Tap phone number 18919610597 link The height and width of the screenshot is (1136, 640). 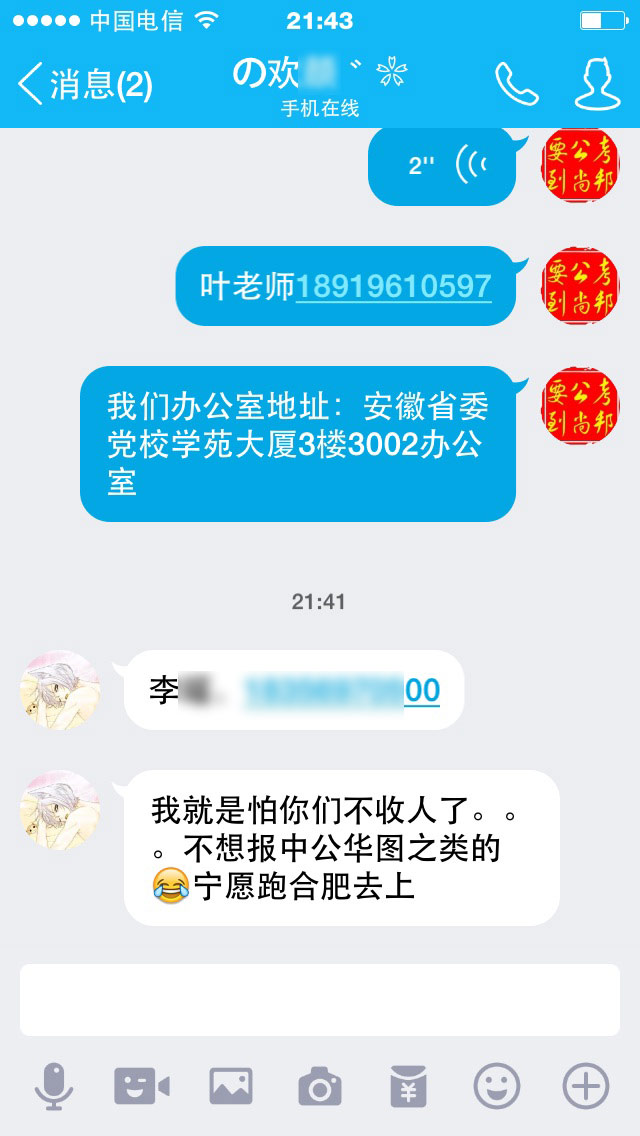393,287
